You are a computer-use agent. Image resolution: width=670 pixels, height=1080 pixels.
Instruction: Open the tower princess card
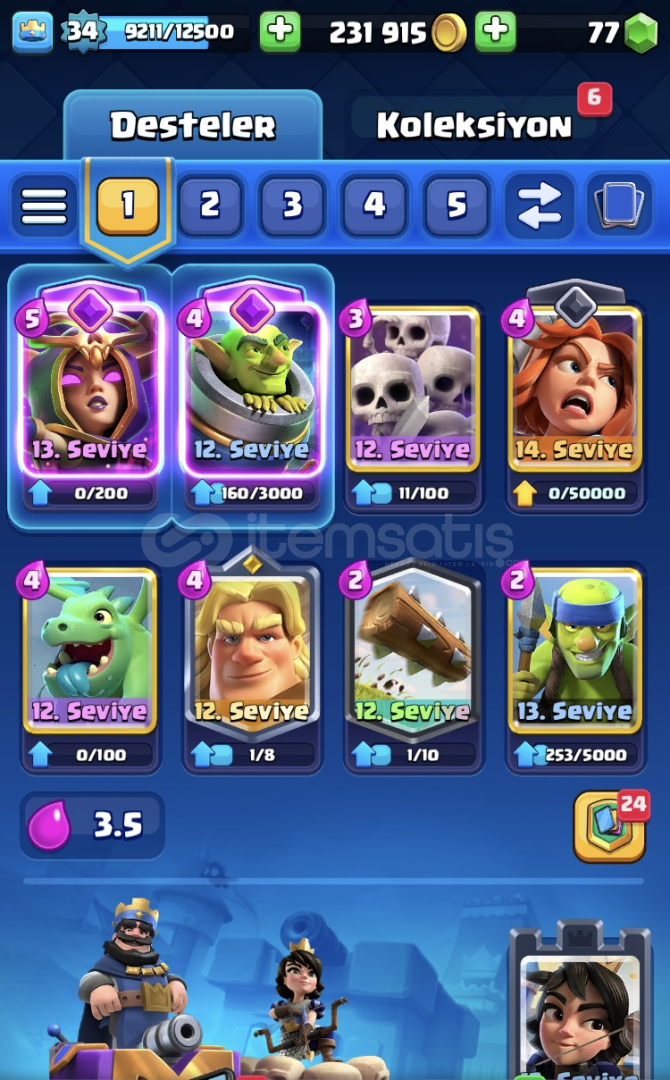pos(580,1006)
